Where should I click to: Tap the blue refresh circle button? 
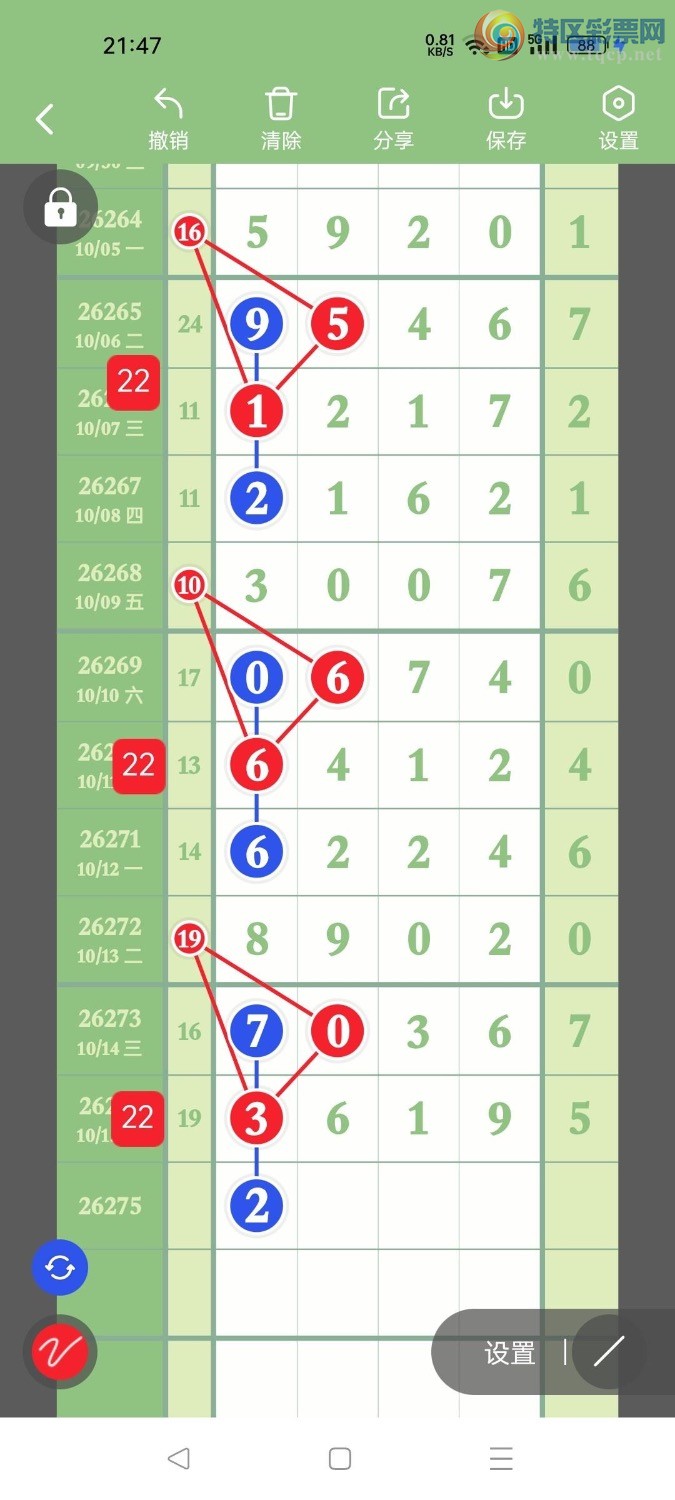tap(60, 1268)
